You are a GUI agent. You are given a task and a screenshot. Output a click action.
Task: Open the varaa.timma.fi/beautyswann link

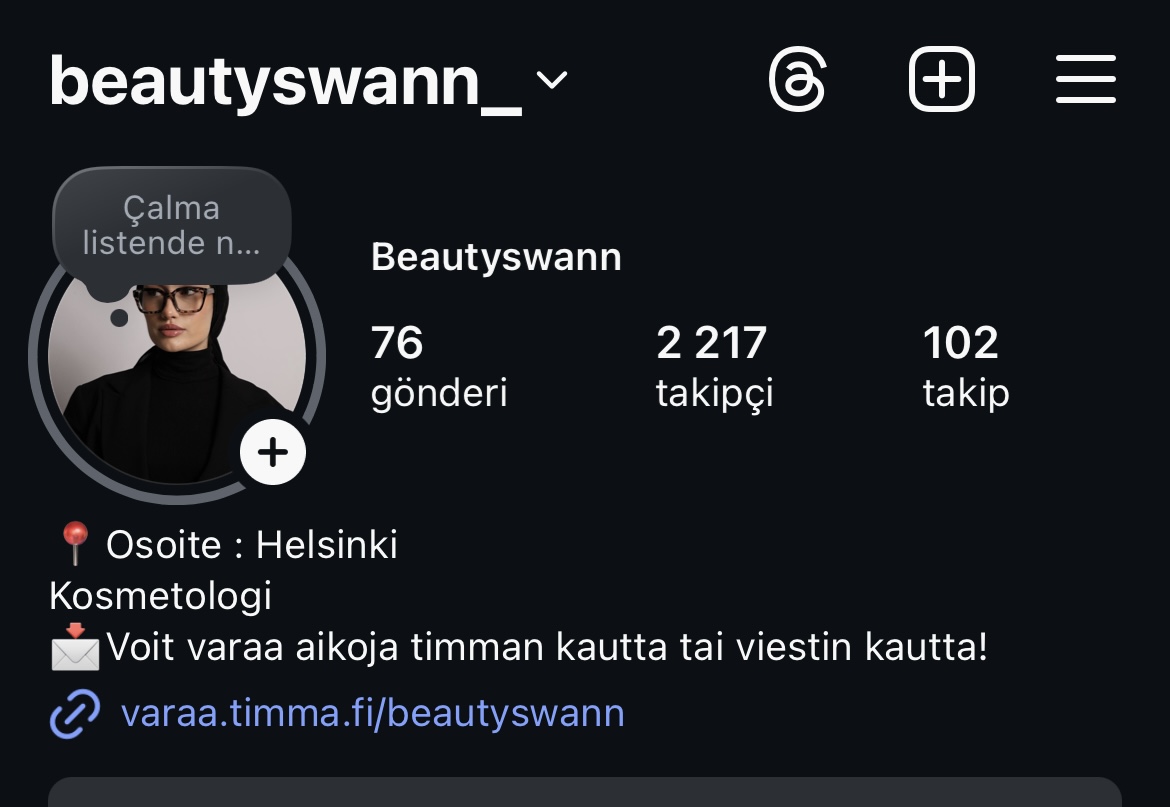click(x=372, y=713)
